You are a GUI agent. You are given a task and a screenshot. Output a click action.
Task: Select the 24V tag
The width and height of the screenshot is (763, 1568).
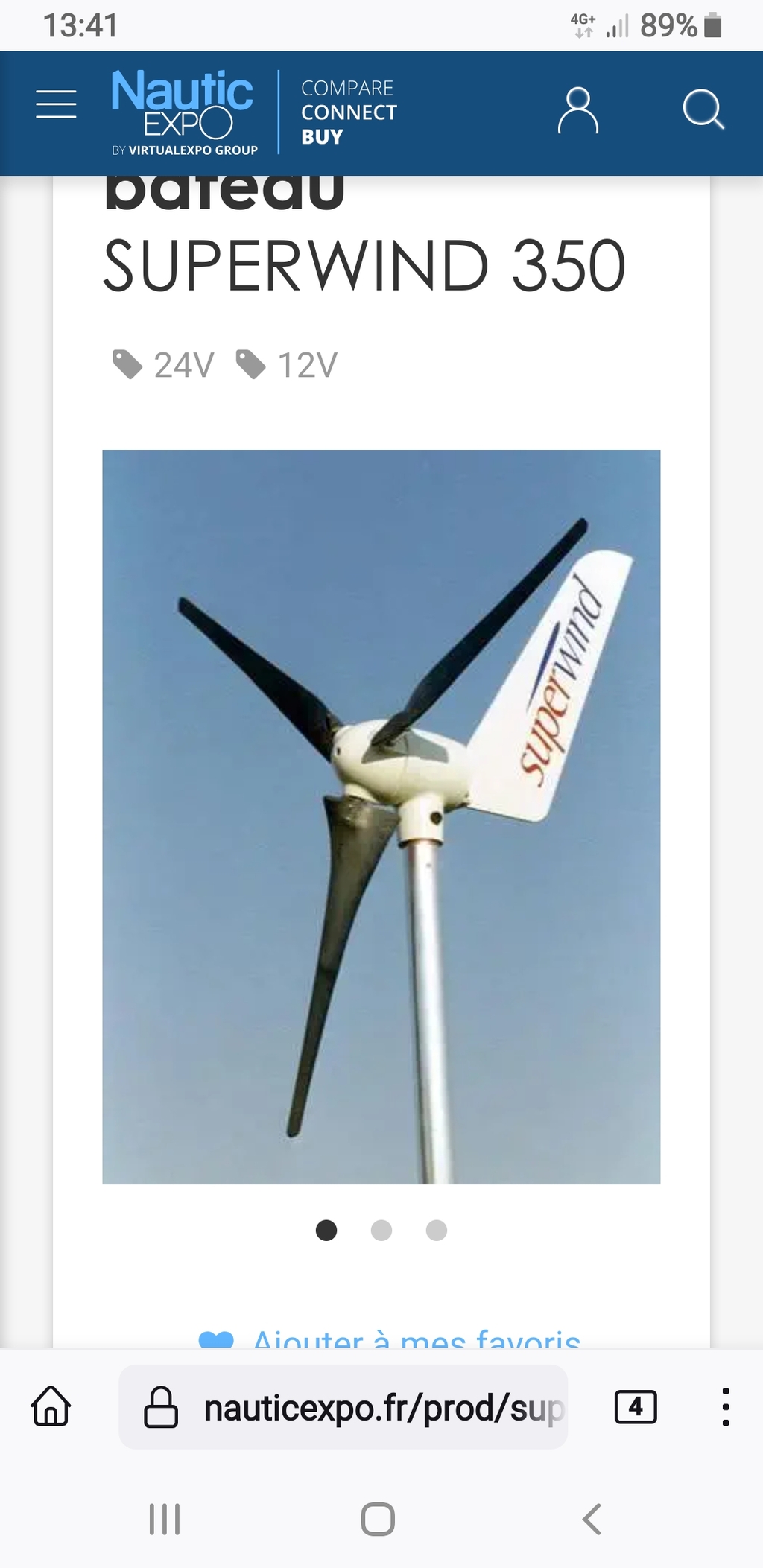(163, 365)
